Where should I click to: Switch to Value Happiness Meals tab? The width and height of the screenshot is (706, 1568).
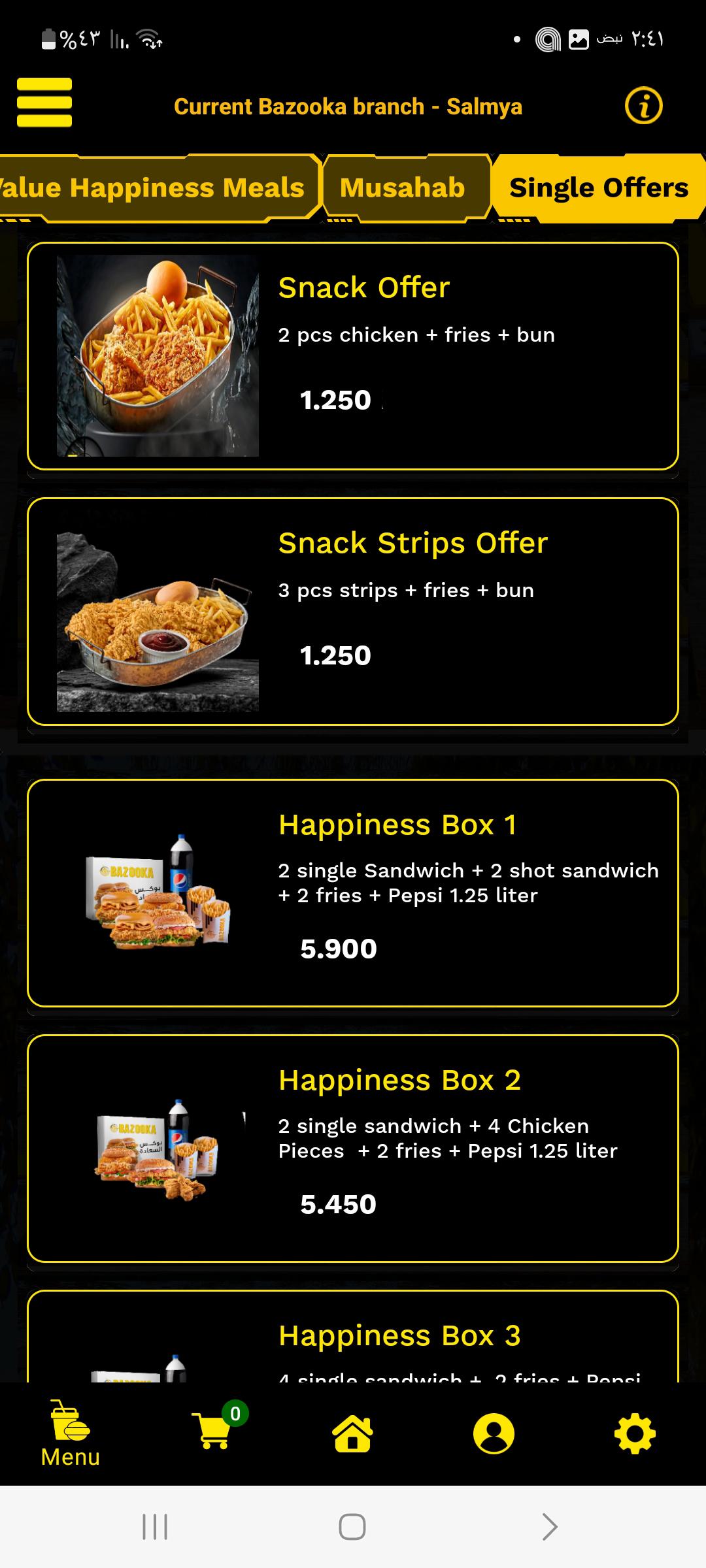[x=157, y=188]
